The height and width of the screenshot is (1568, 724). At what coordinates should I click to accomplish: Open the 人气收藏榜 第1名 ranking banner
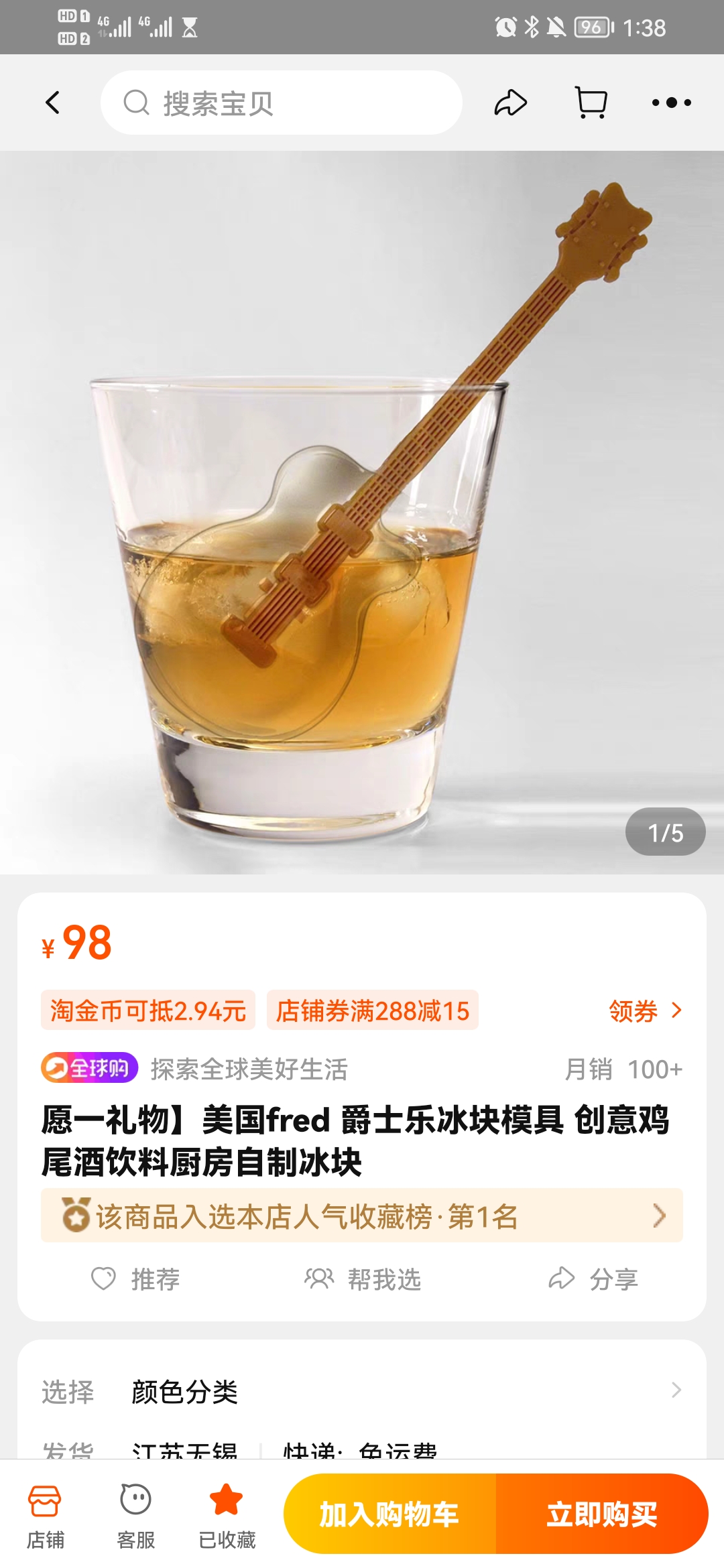tap(362, 1216)
